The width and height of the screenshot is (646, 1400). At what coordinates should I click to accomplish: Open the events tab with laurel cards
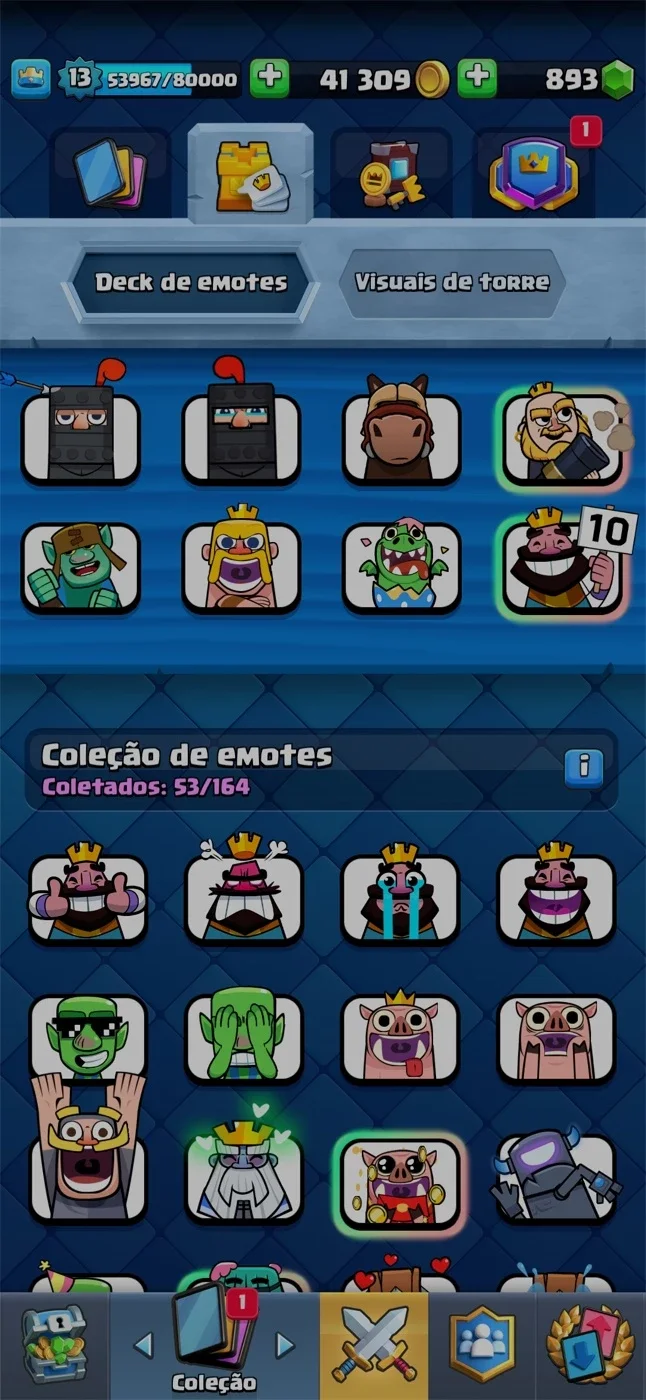(x=590, y=1346)
